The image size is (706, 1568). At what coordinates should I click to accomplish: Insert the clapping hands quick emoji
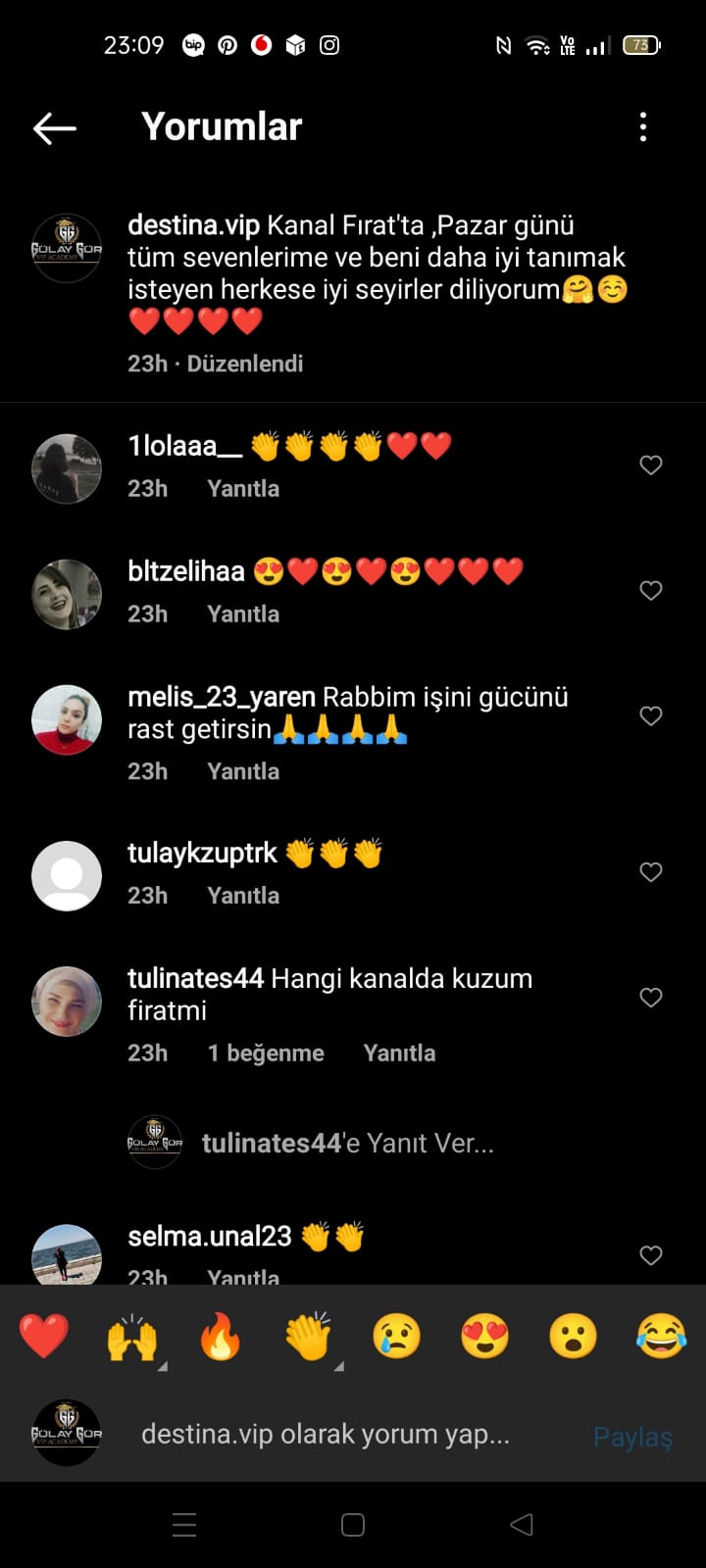[309, 1336]
